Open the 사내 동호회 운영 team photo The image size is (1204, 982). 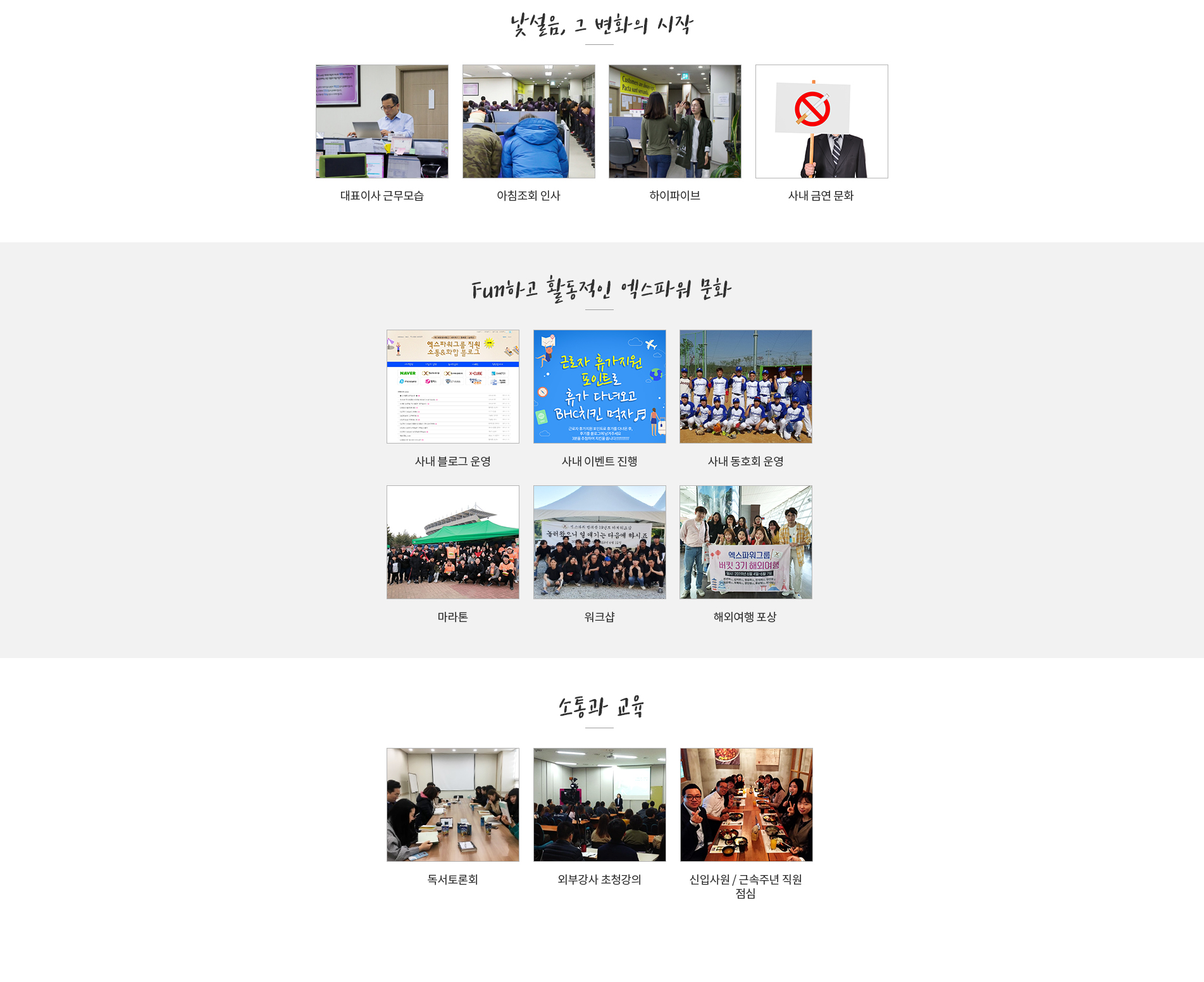(746, 387)
